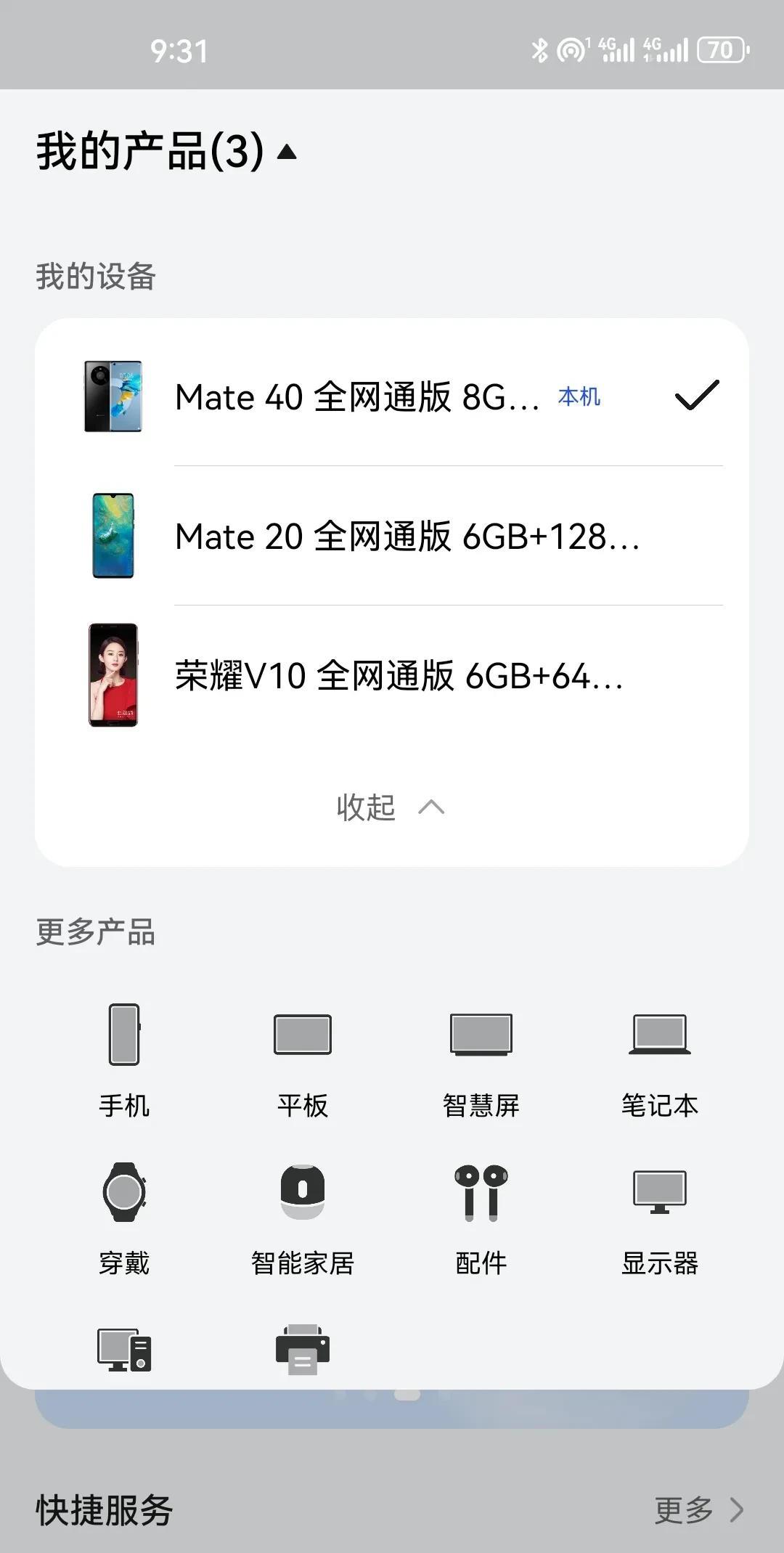The image size is (784, 1553).
Task: Browse the 智能家居 product category
Action: pos(303,1218)
